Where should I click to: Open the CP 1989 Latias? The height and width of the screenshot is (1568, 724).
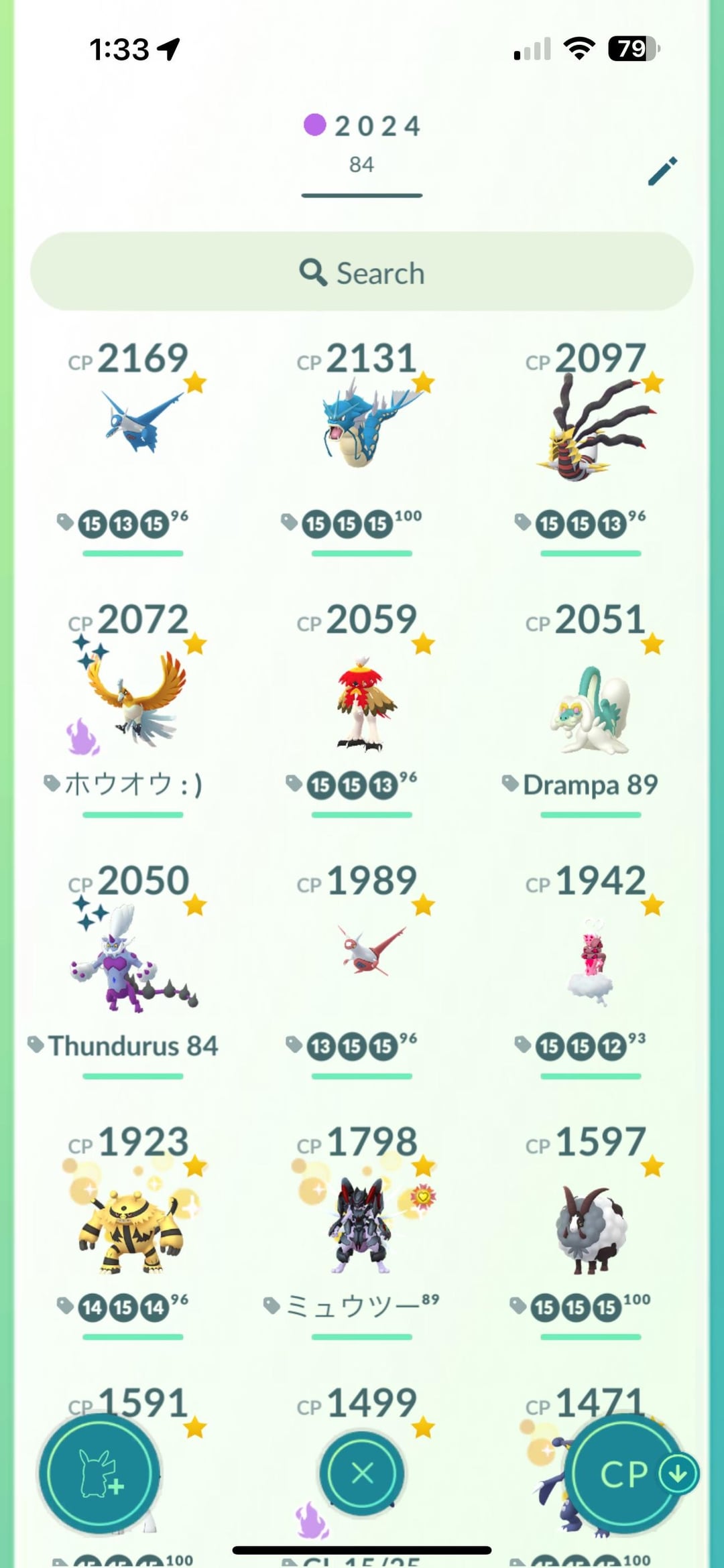click(362, 952)
